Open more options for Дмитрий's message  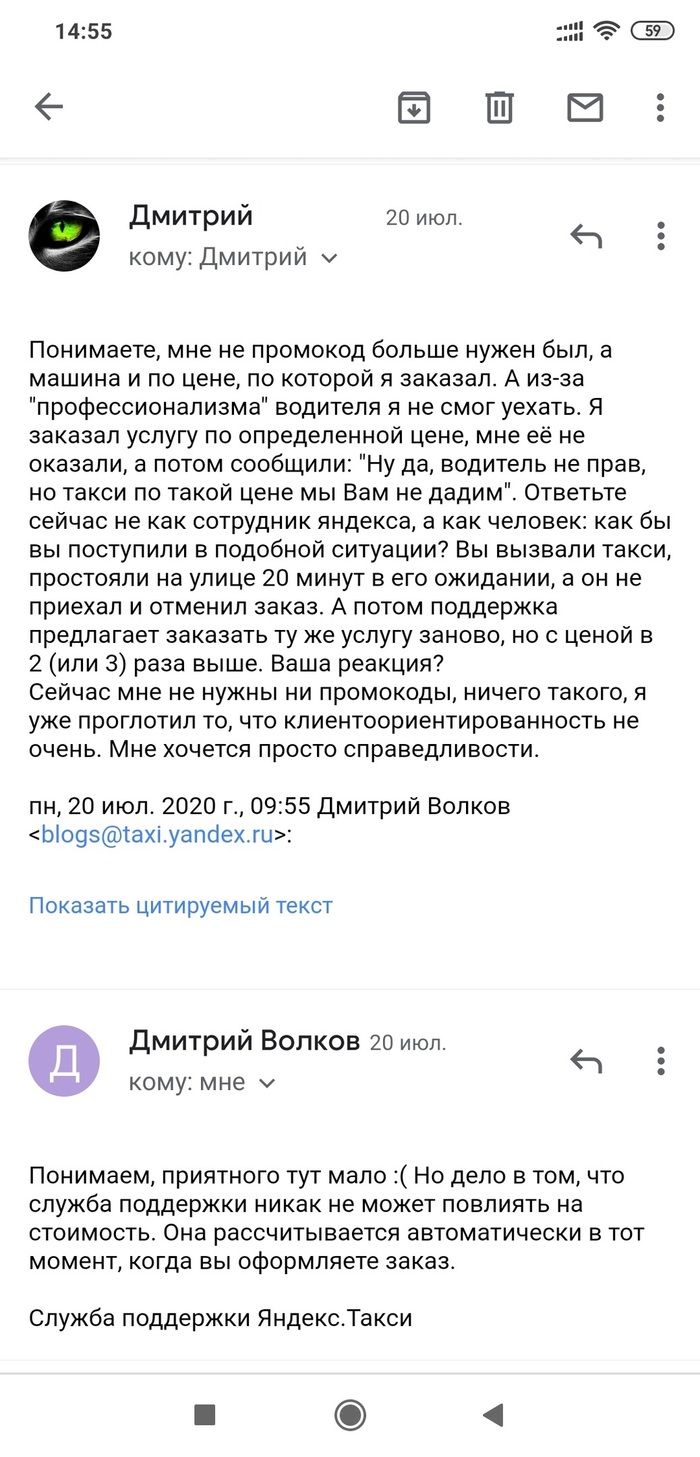660,236
